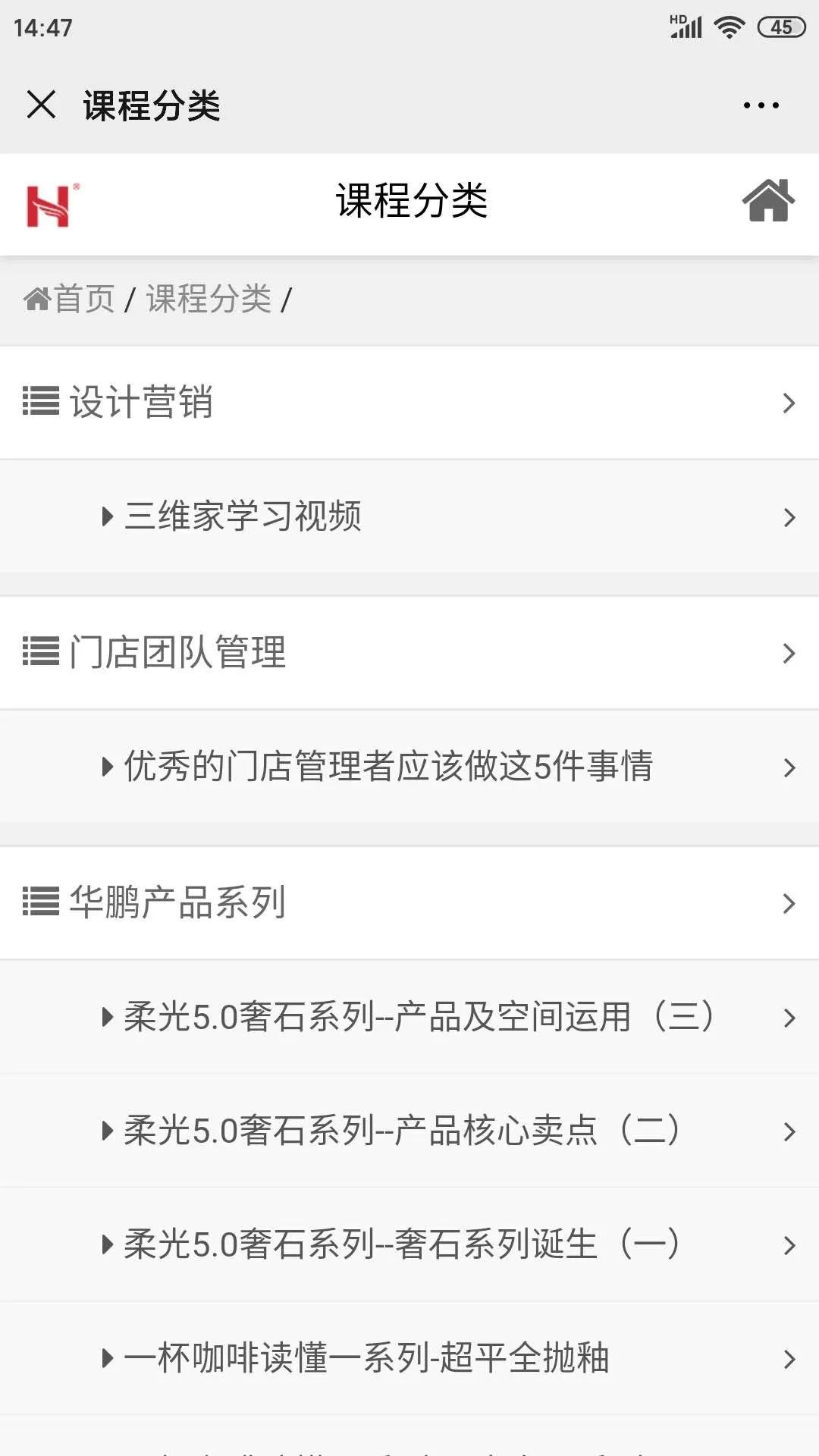The height and width of the screenshot is (1456, 819).
Task: Tap the 课程分类 breadcrumb link
Action: pyautogui.click(x=209, y=299)
